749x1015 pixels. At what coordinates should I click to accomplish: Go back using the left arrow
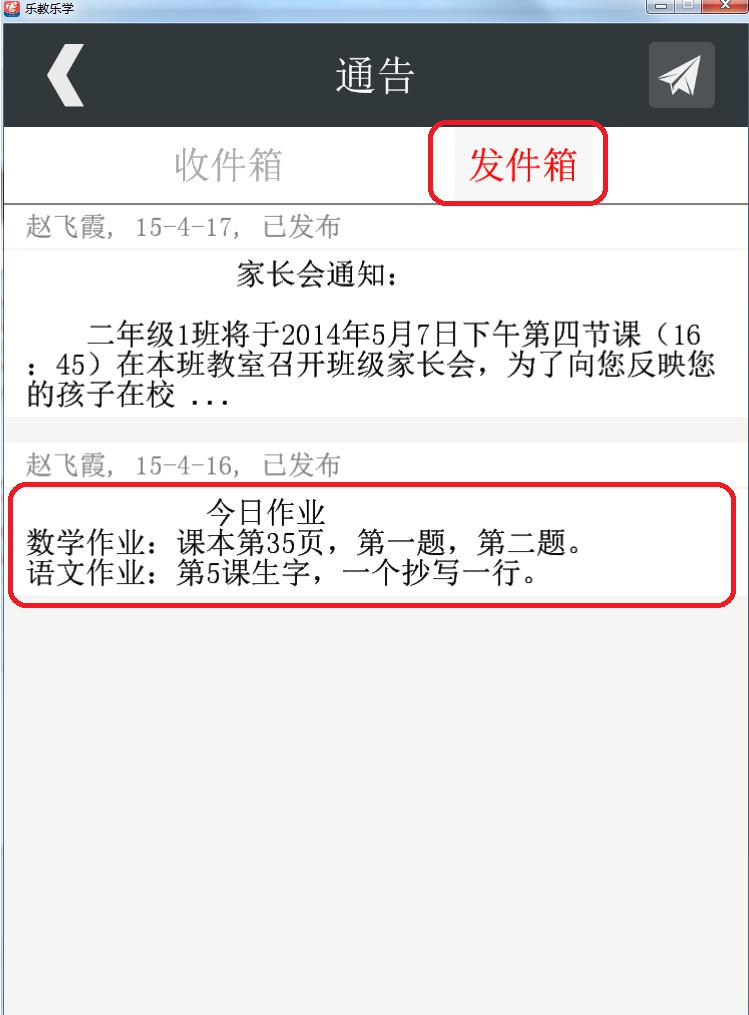click(64, 76)
